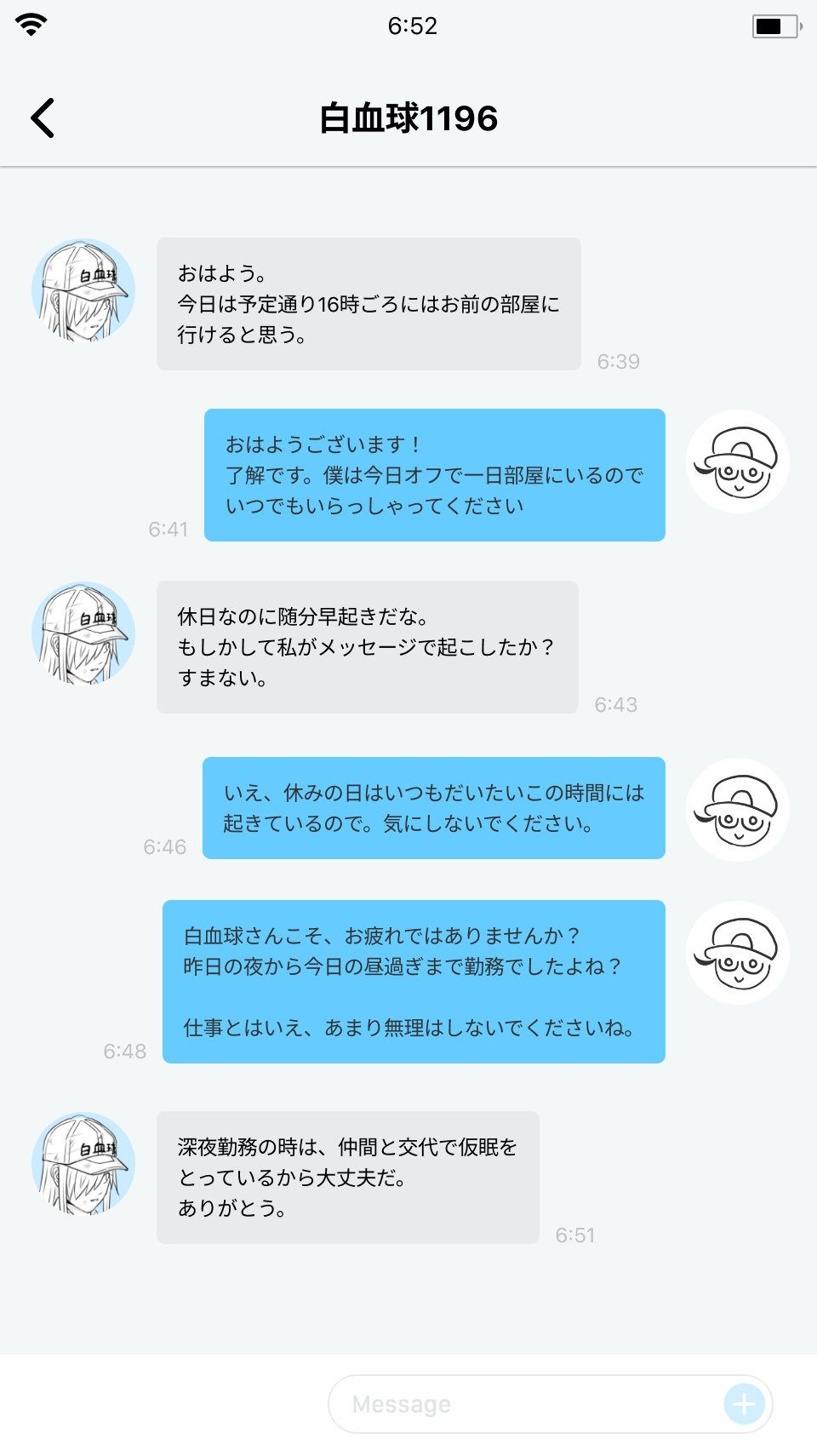Tap the Wi-Fi status icon
Viewport: 817px width, 1456px height.
[32, 24]
